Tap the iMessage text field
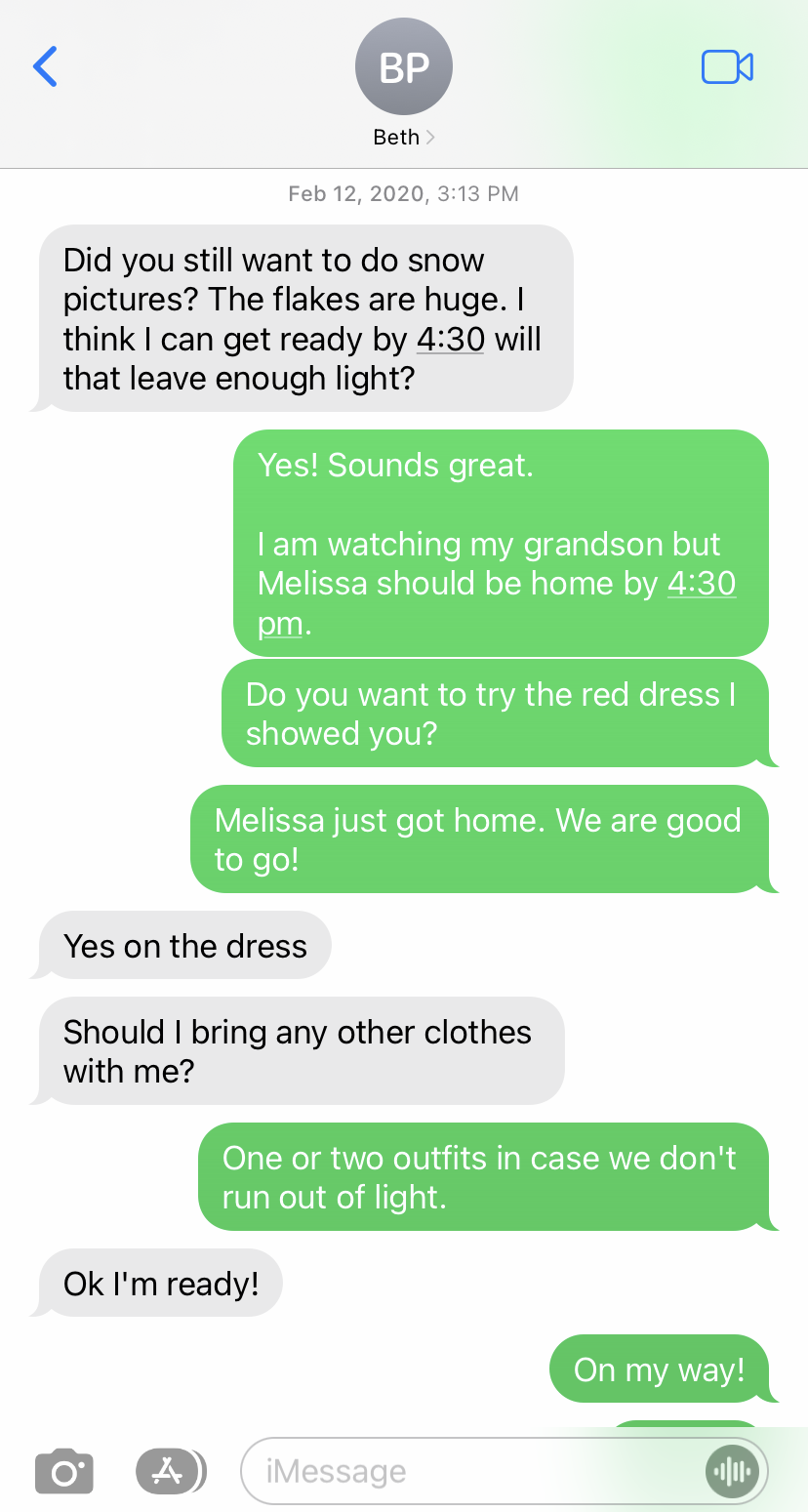 pos(468,1471)
